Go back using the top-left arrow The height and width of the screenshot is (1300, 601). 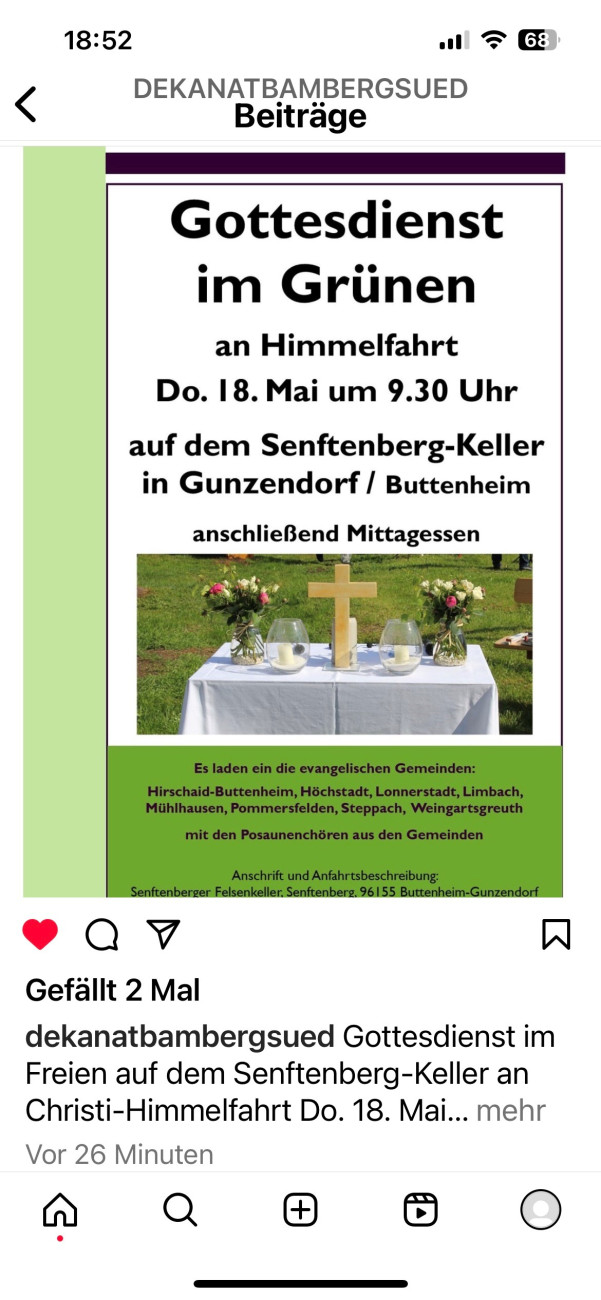coord(26,104)
